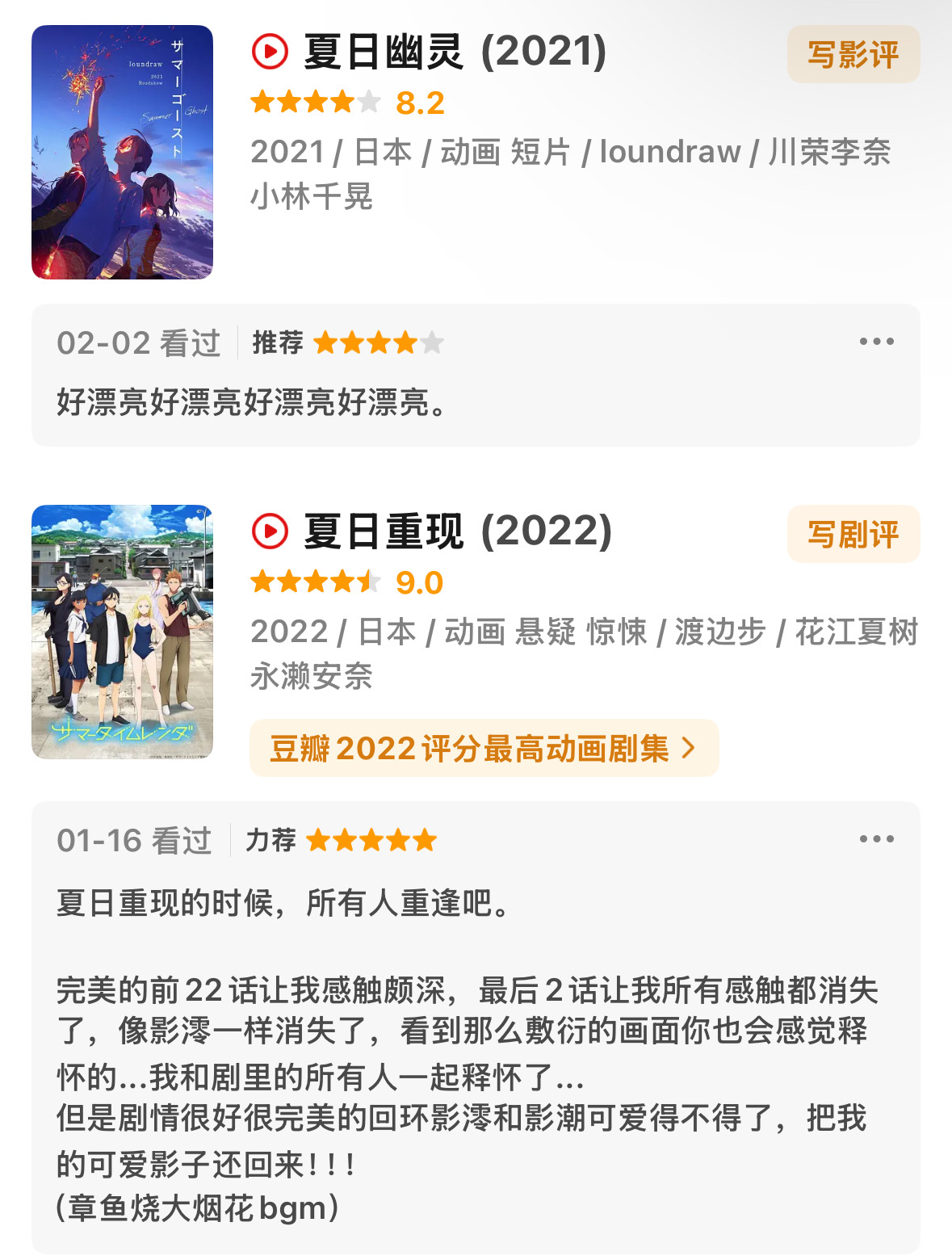Screen dimensions: 952x1260
Task: Open 夏日幽灵 poster thumbnail
Action: 122,153
